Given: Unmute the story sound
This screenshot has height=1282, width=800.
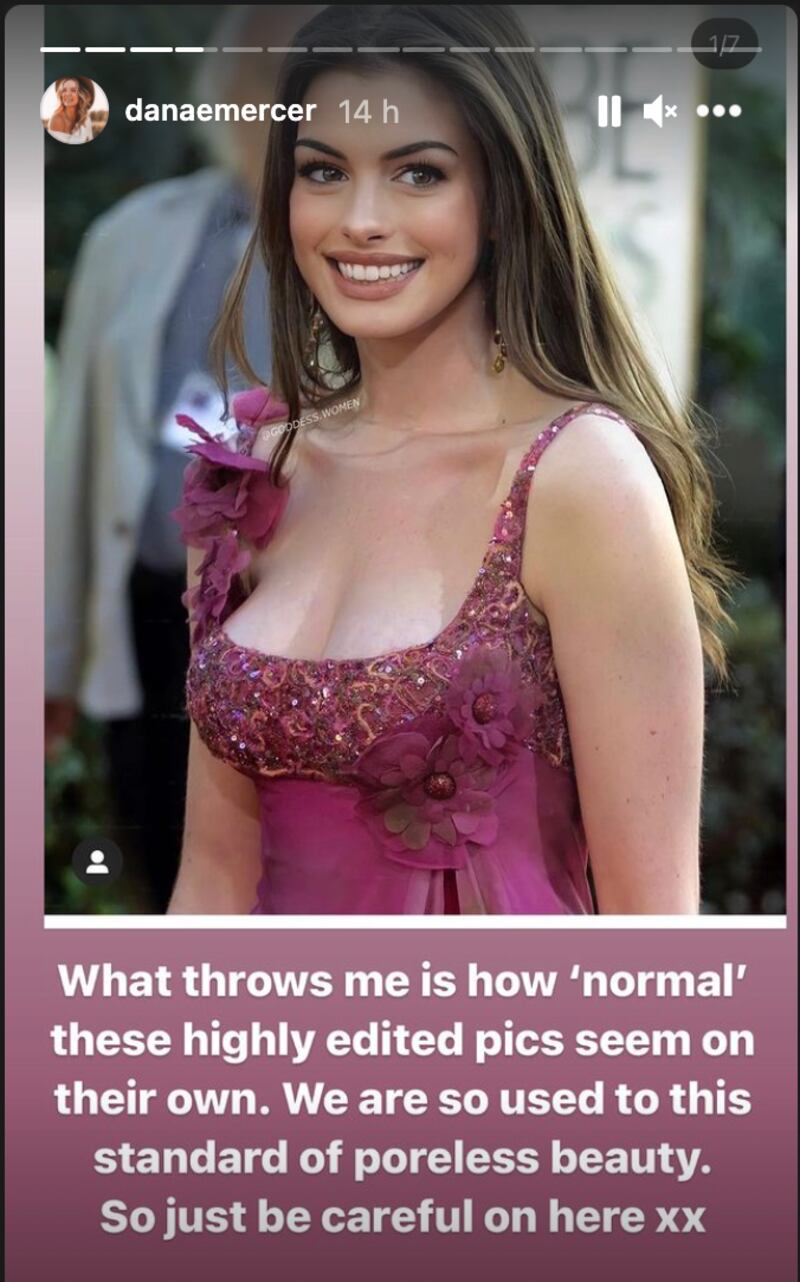Looking at the screenshot, I should tap(660, 111).
